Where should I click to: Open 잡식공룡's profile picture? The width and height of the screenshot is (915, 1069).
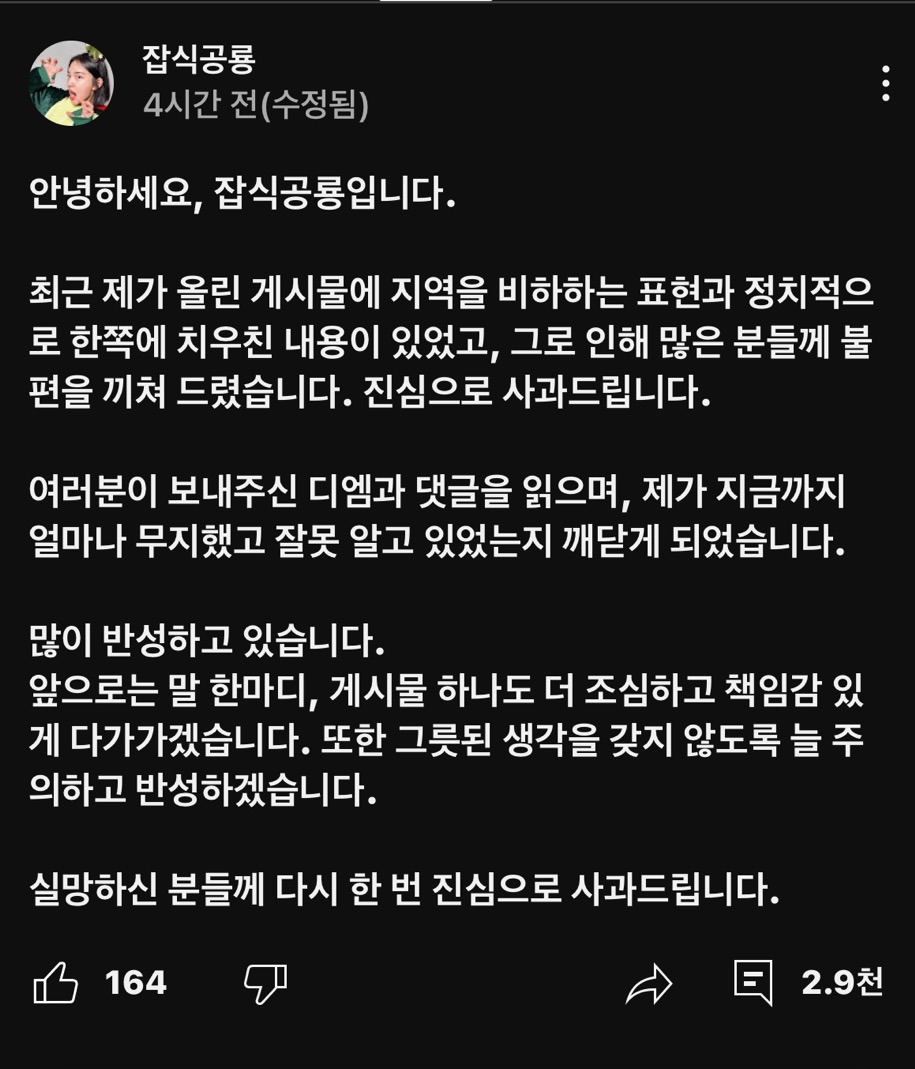coord(72,83)
